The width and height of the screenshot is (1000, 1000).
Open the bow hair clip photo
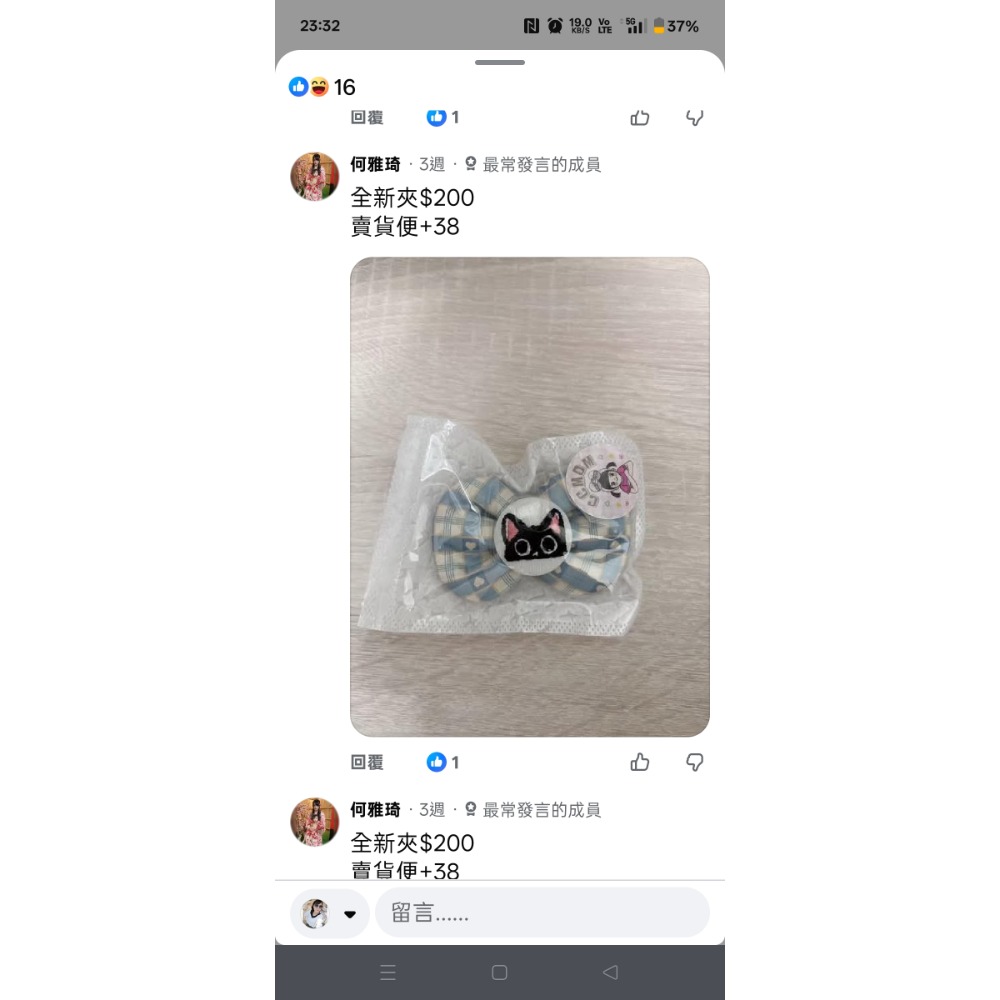[x=529, y=497]
